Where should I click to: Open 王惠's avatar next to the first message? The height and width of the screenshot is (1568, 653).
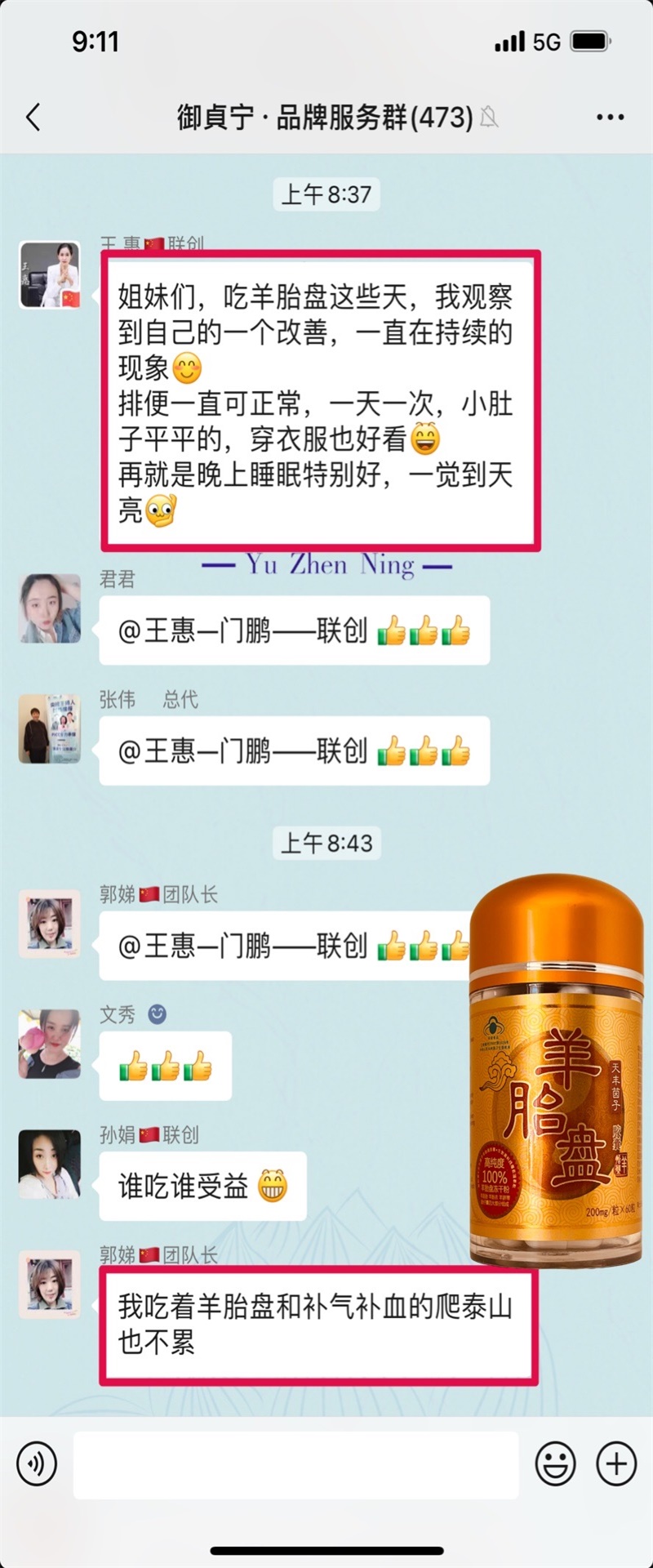pyautogui.click(x=50, y=275)
